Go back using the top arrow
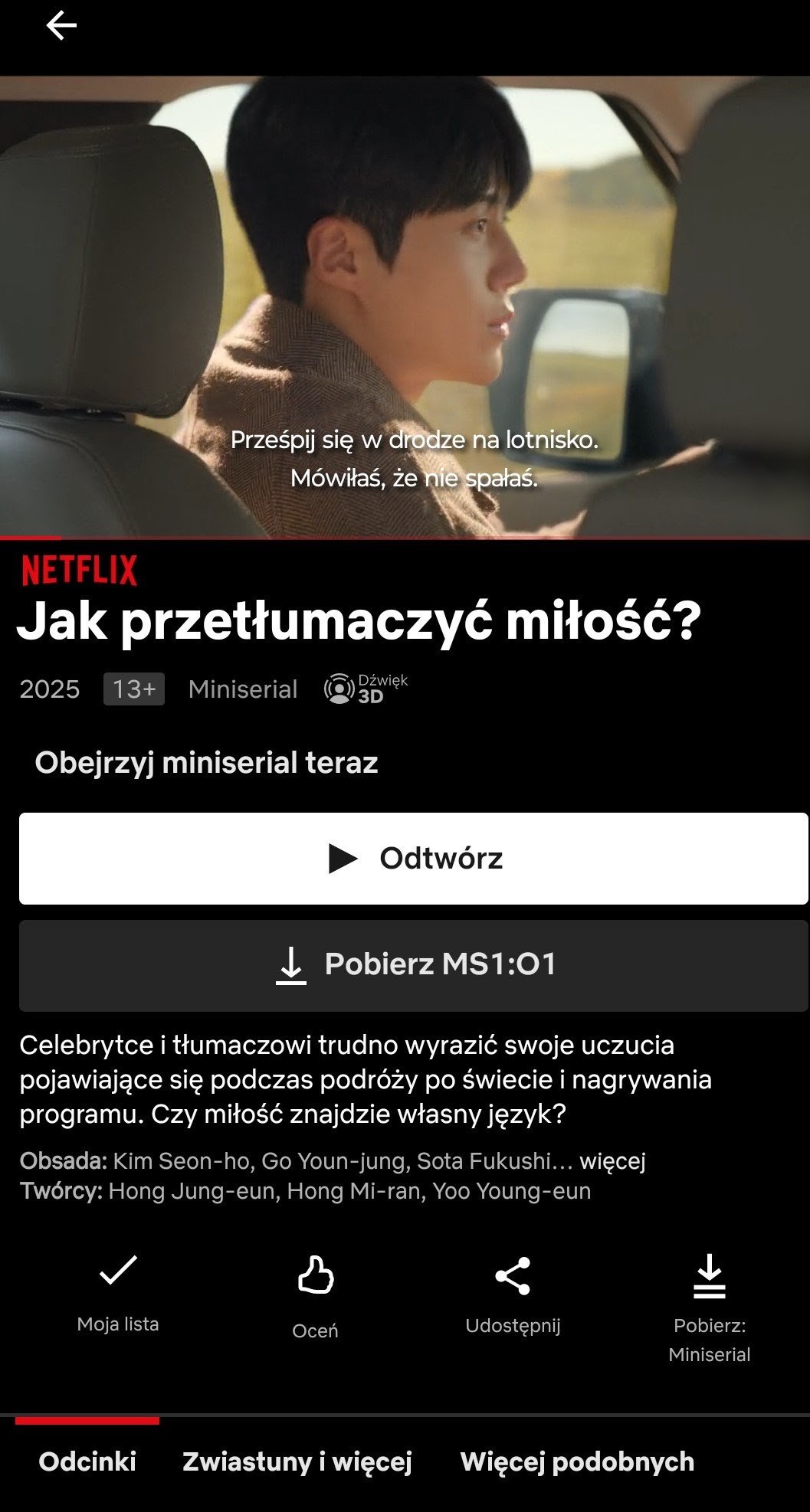Viewport: 810px width, 1512px height. pos(61,26)
